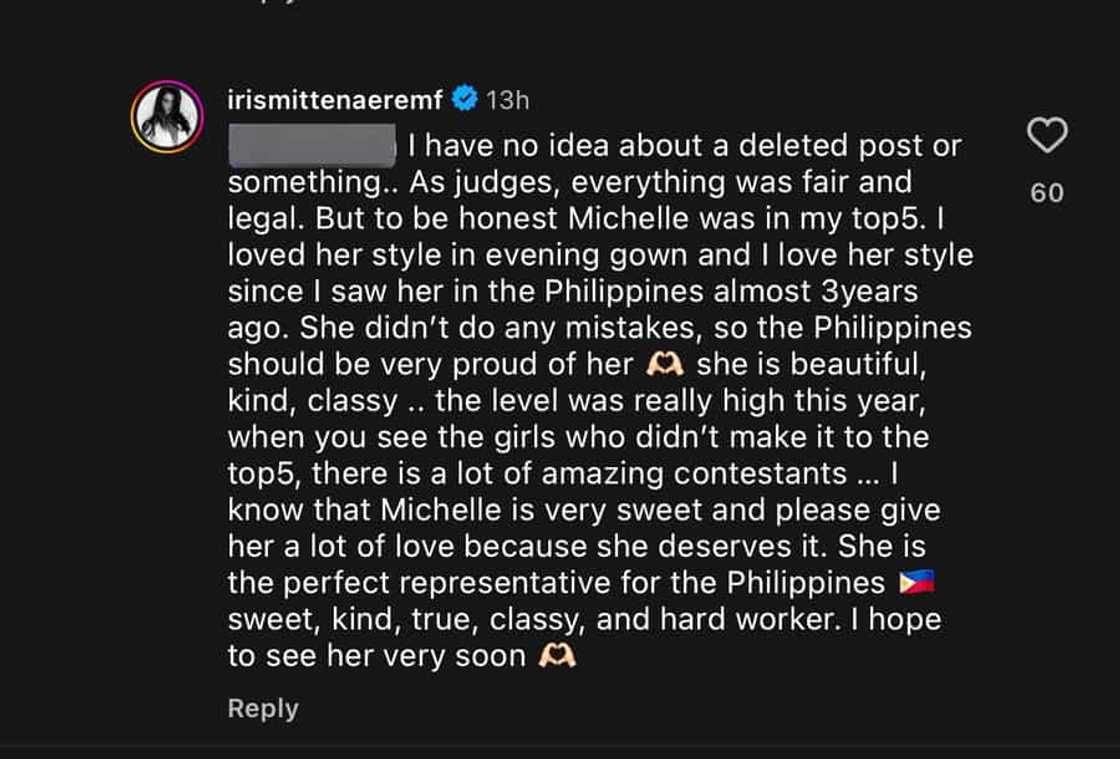Open irismittenaeremf's profile picture
1120x759 pixels.
[167, 116]
